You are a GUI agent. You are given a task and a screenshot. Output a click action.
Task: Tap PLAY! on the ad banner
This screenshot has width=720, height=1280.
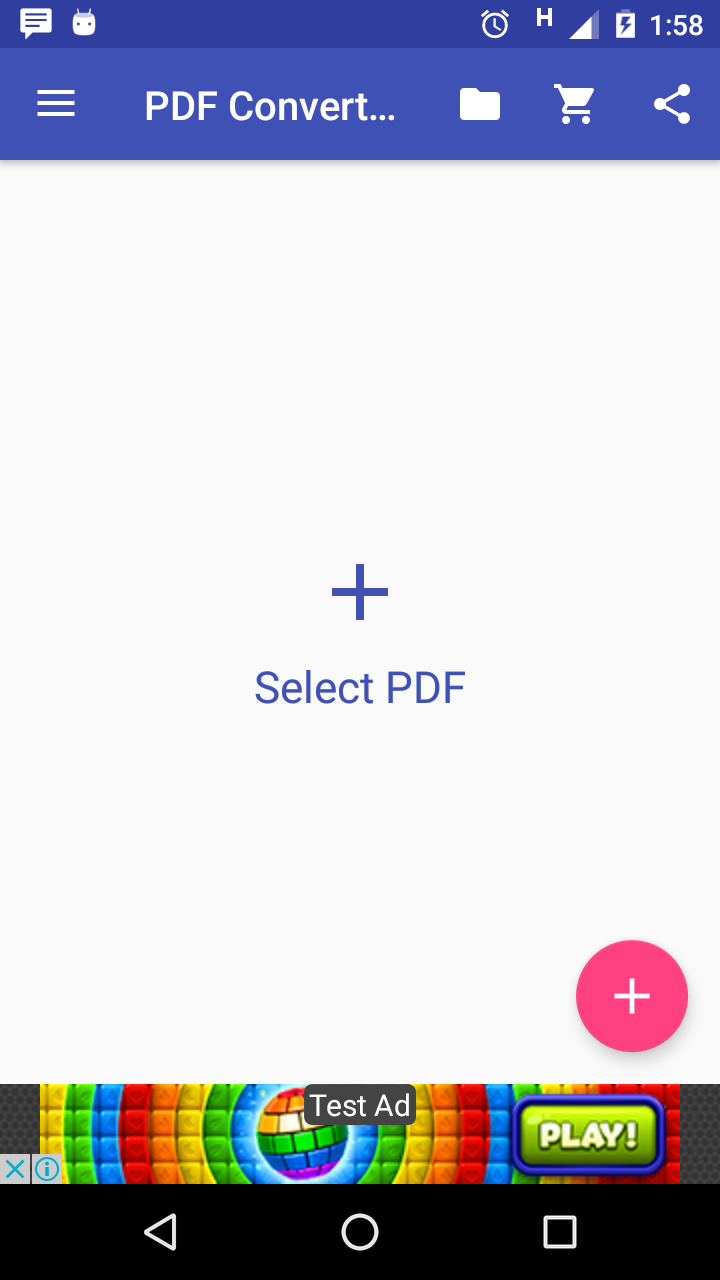coord(588,1135)
